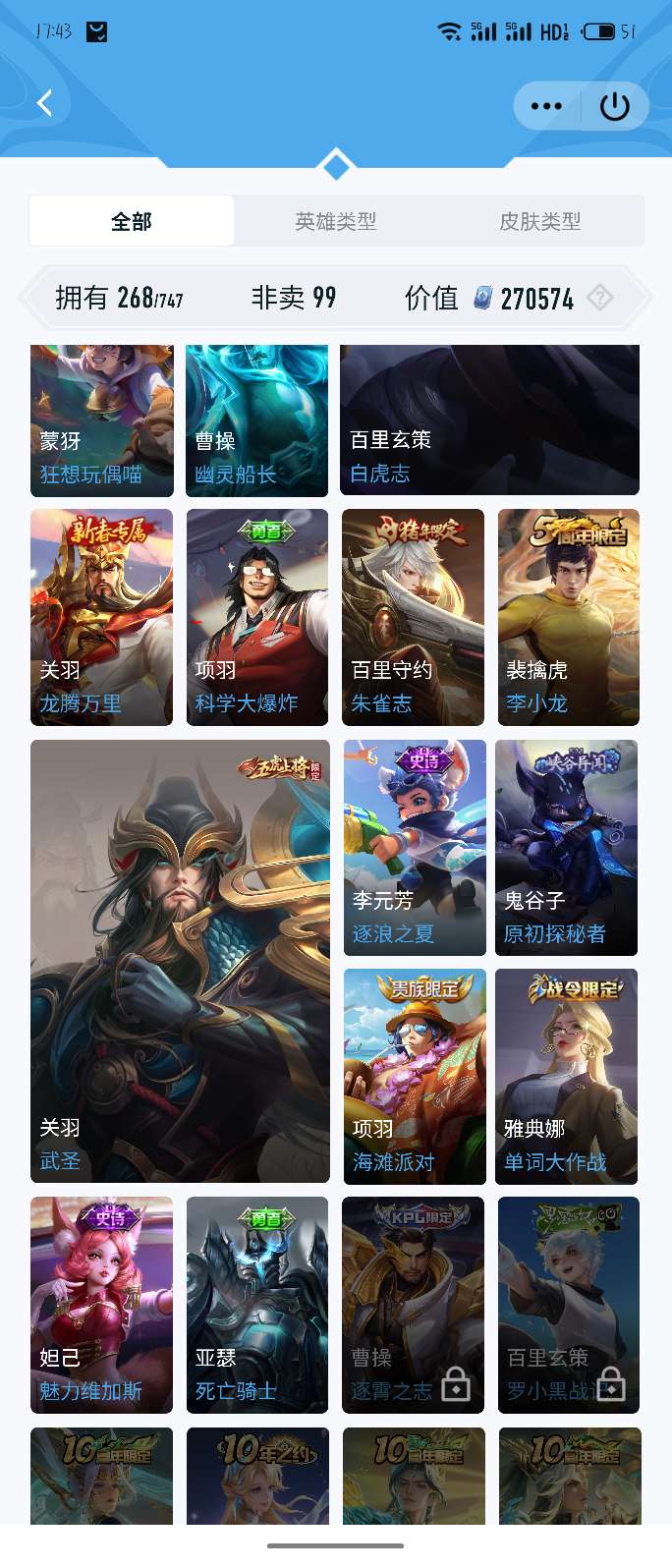Select the 全部 tab

coord(132,221)
